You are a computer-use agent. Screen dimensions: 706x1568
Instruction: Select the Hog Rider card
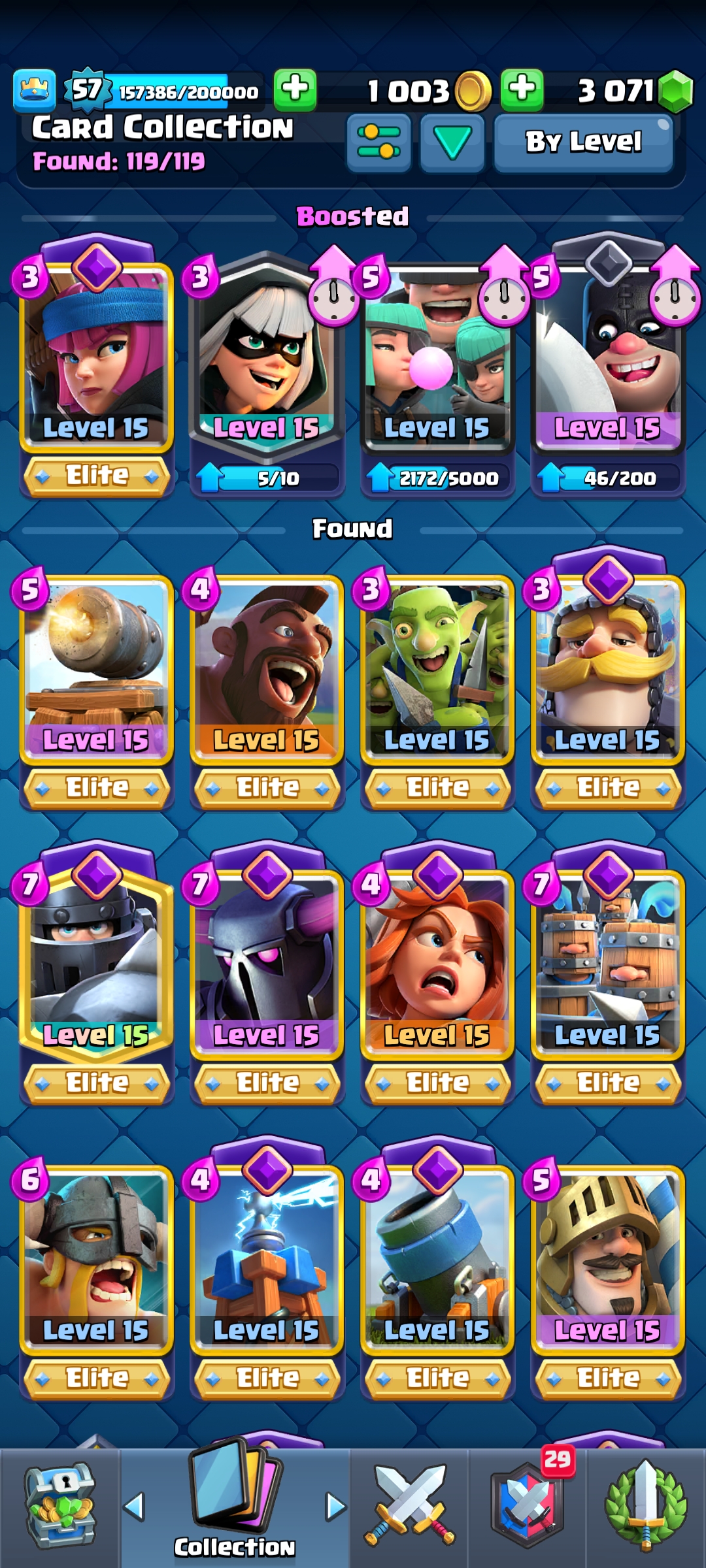point(267,693)
